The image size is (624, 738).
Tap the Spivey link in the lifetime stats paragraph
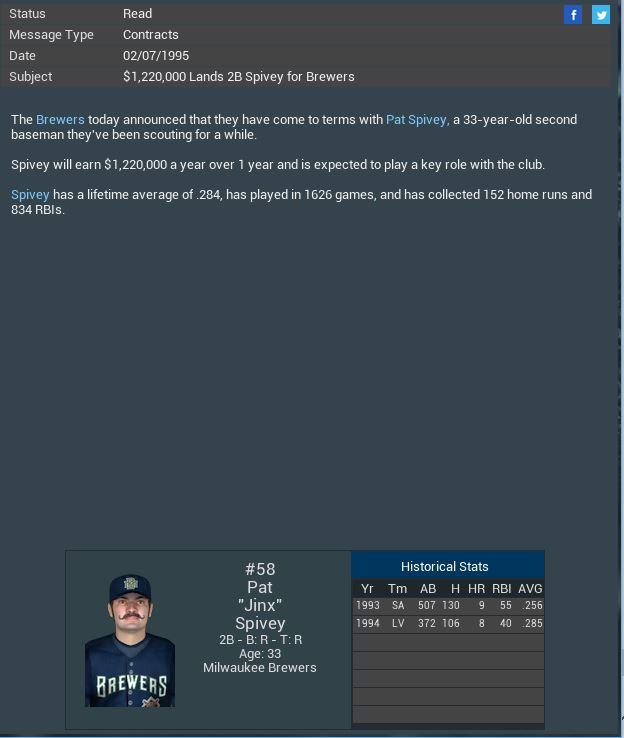coord(30,195)
